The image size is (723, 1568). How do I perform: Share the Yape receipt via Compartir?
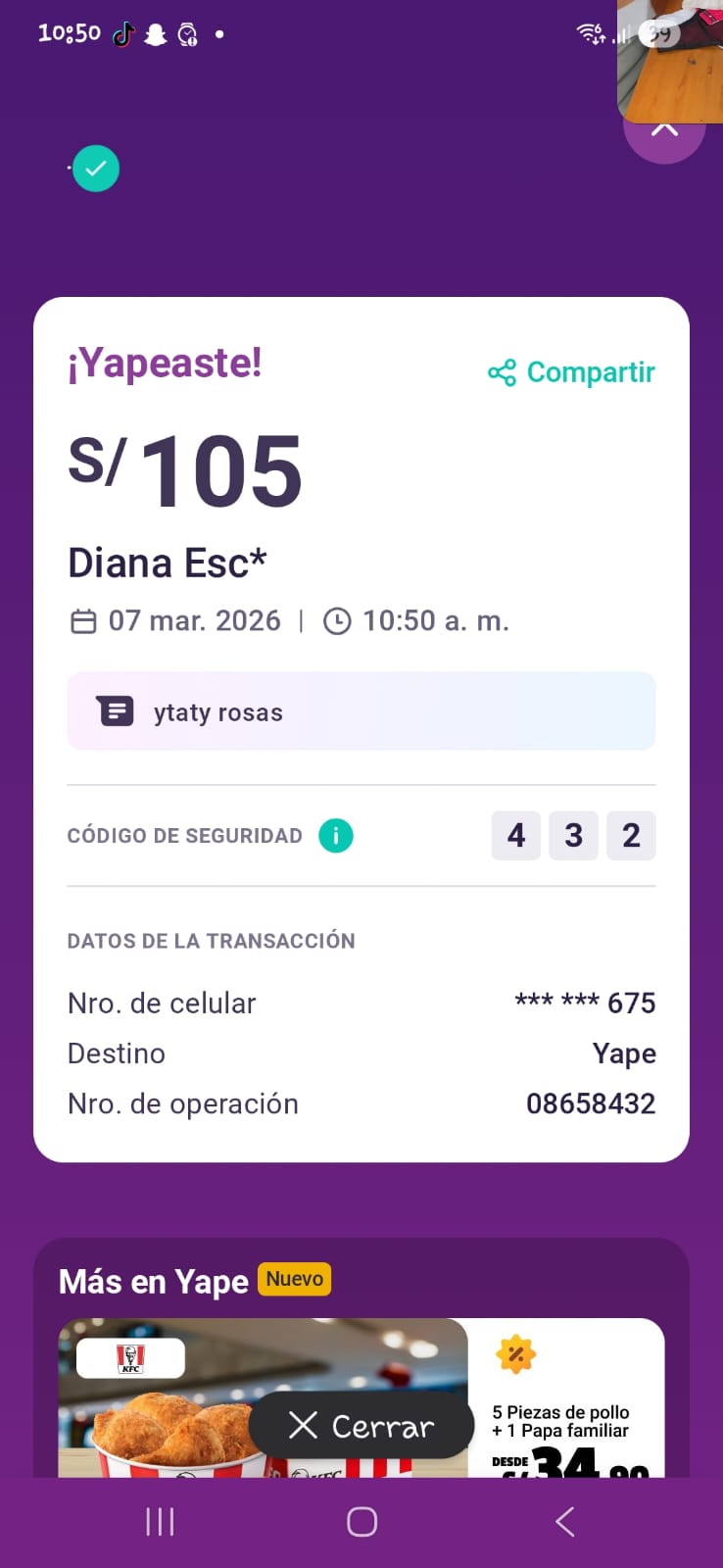click(572, 372)
